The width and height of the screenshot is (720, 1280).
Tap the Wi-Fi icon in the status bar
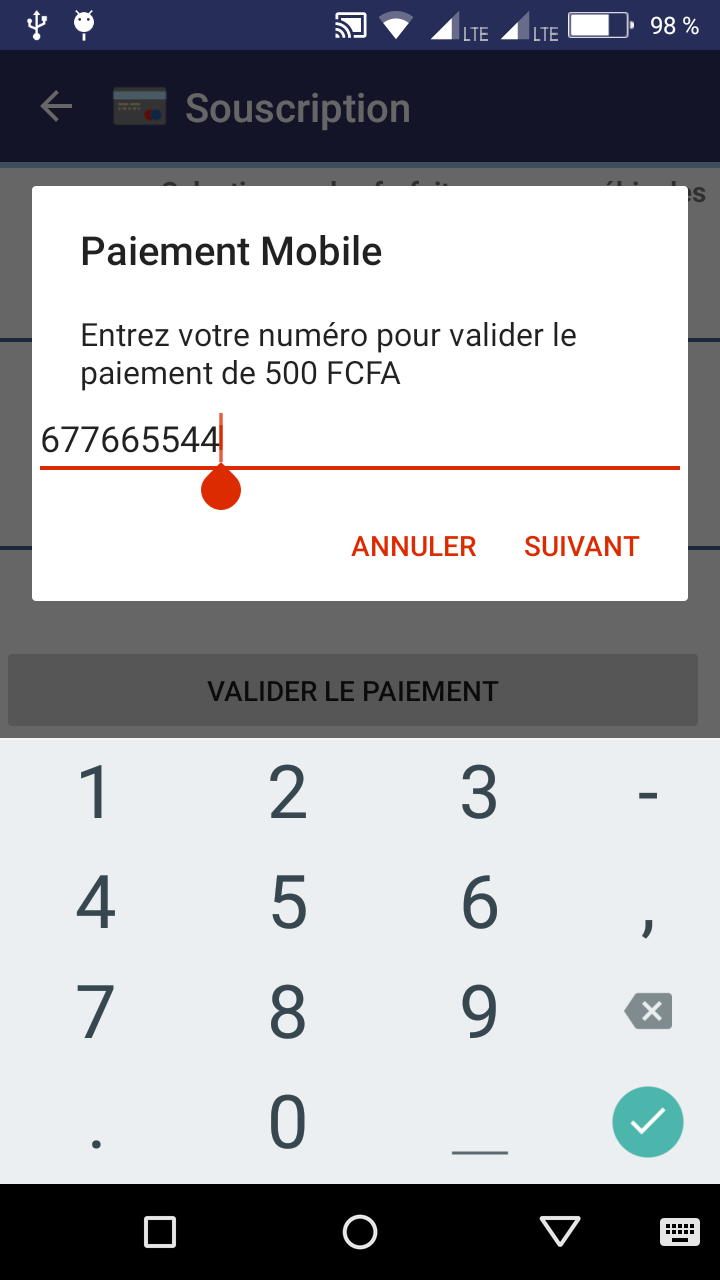[x=396, y=27]
